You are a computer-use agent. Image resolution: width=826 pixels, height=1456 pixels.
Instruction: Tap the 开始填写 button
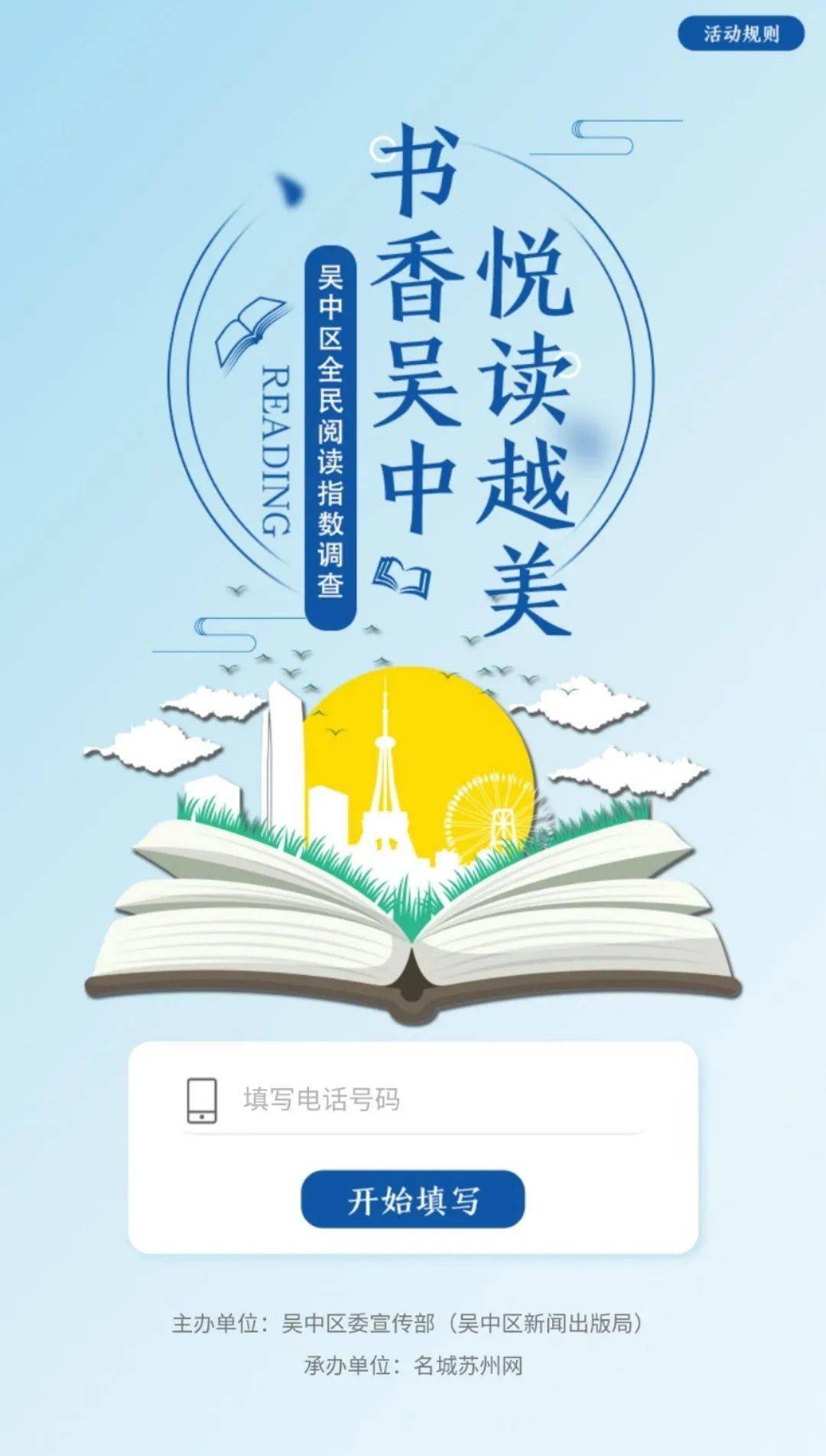[x=413, y=1200]
